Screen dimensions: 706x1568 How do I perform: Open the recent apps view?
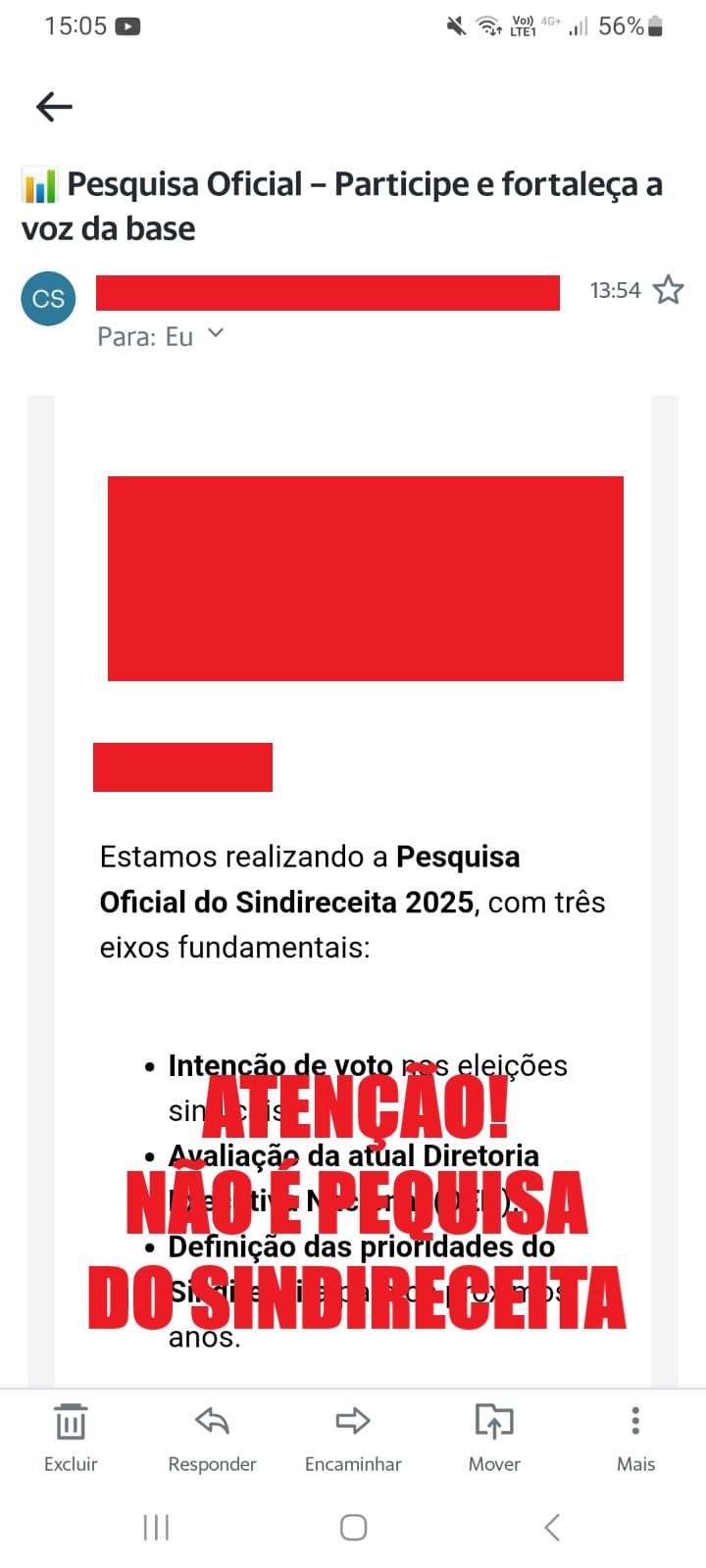(156, 1527)
